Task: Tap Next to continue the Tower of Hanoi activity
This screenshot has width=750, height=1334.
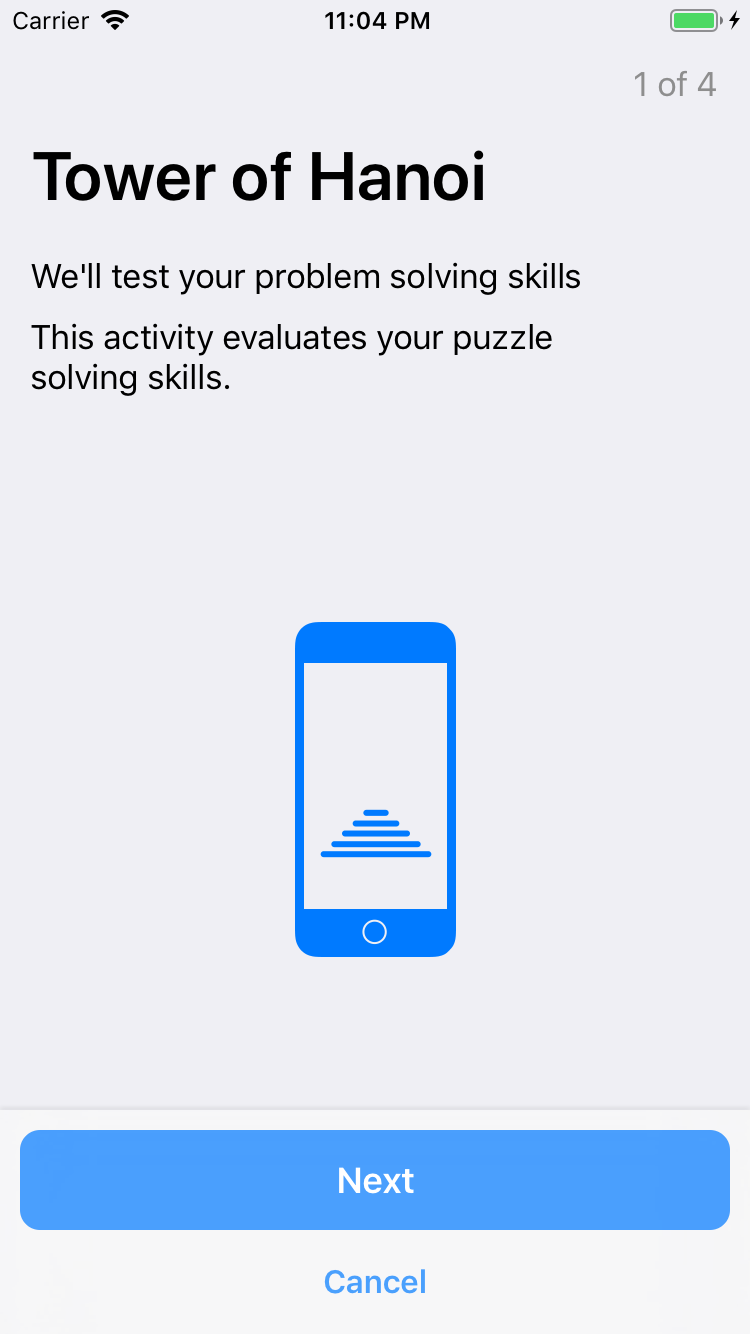Action: 375,1180
